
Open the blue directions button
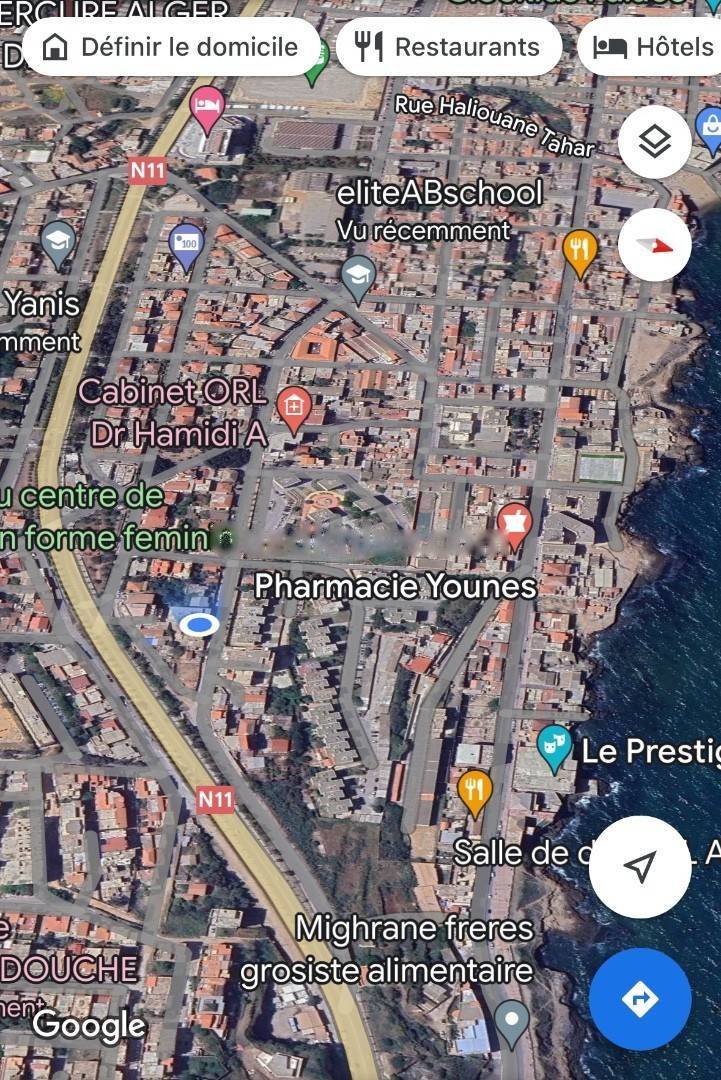coord(640,998)
